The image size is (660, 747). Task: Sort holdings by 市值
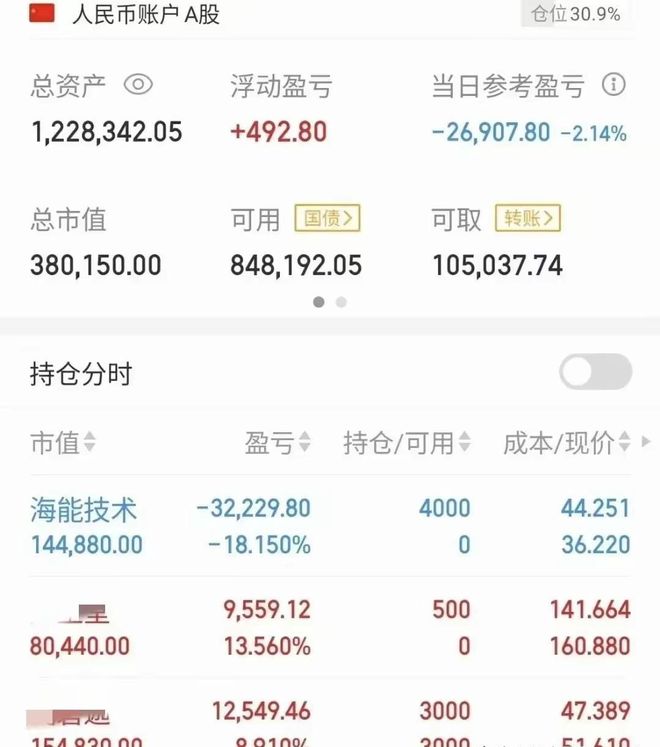[x=64, y=443]
